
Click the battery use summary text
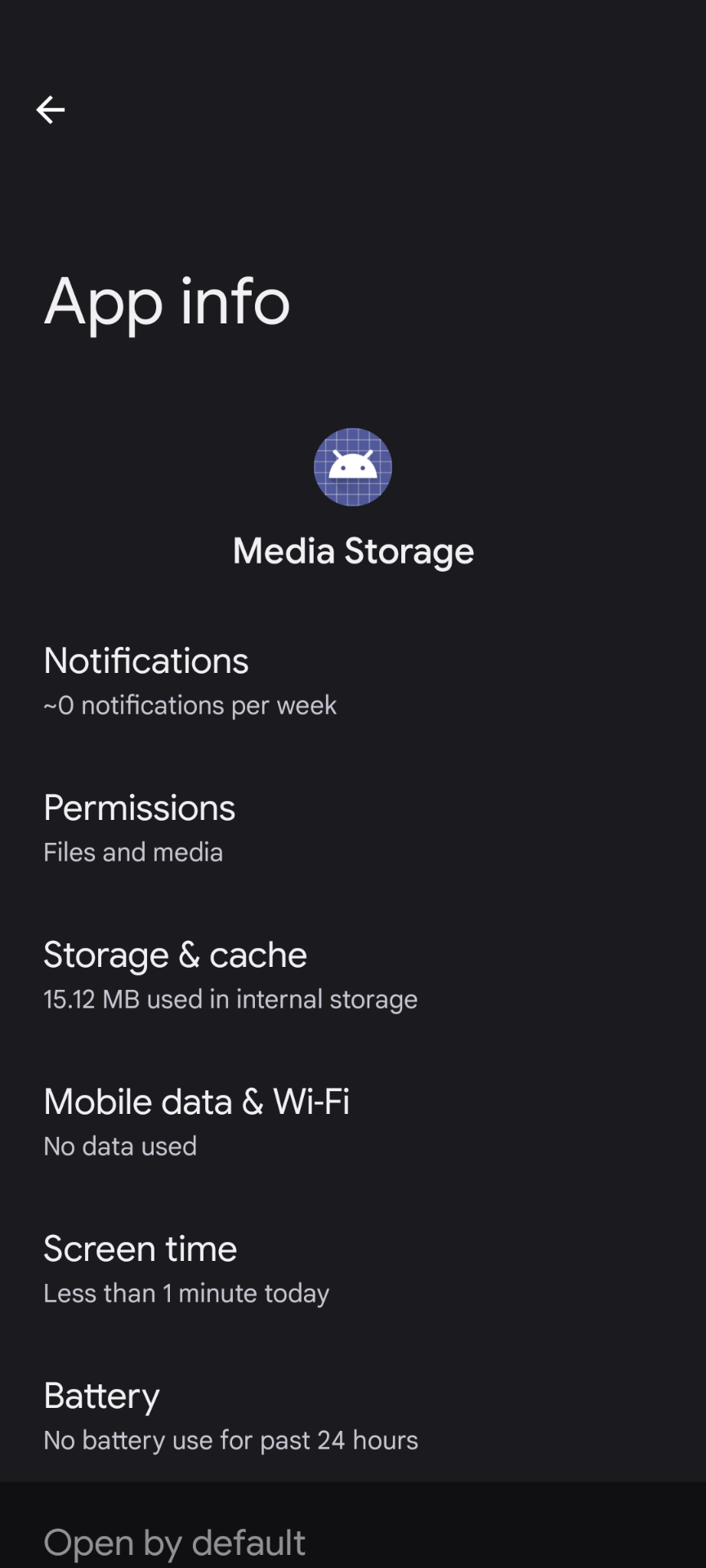[x=230, y=1440]
